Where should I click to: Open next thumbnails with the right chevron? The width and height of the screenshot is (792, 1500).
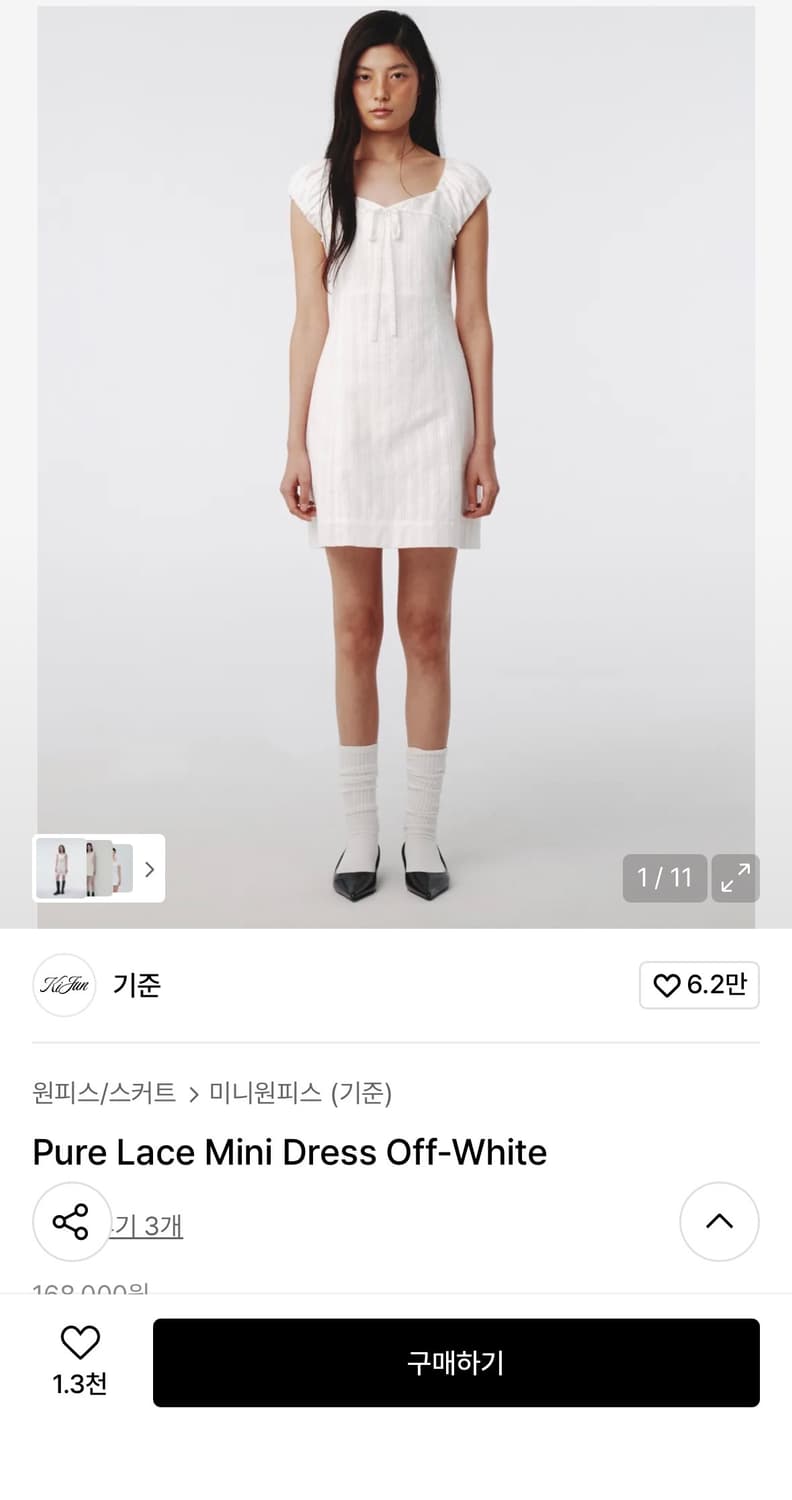148,869
